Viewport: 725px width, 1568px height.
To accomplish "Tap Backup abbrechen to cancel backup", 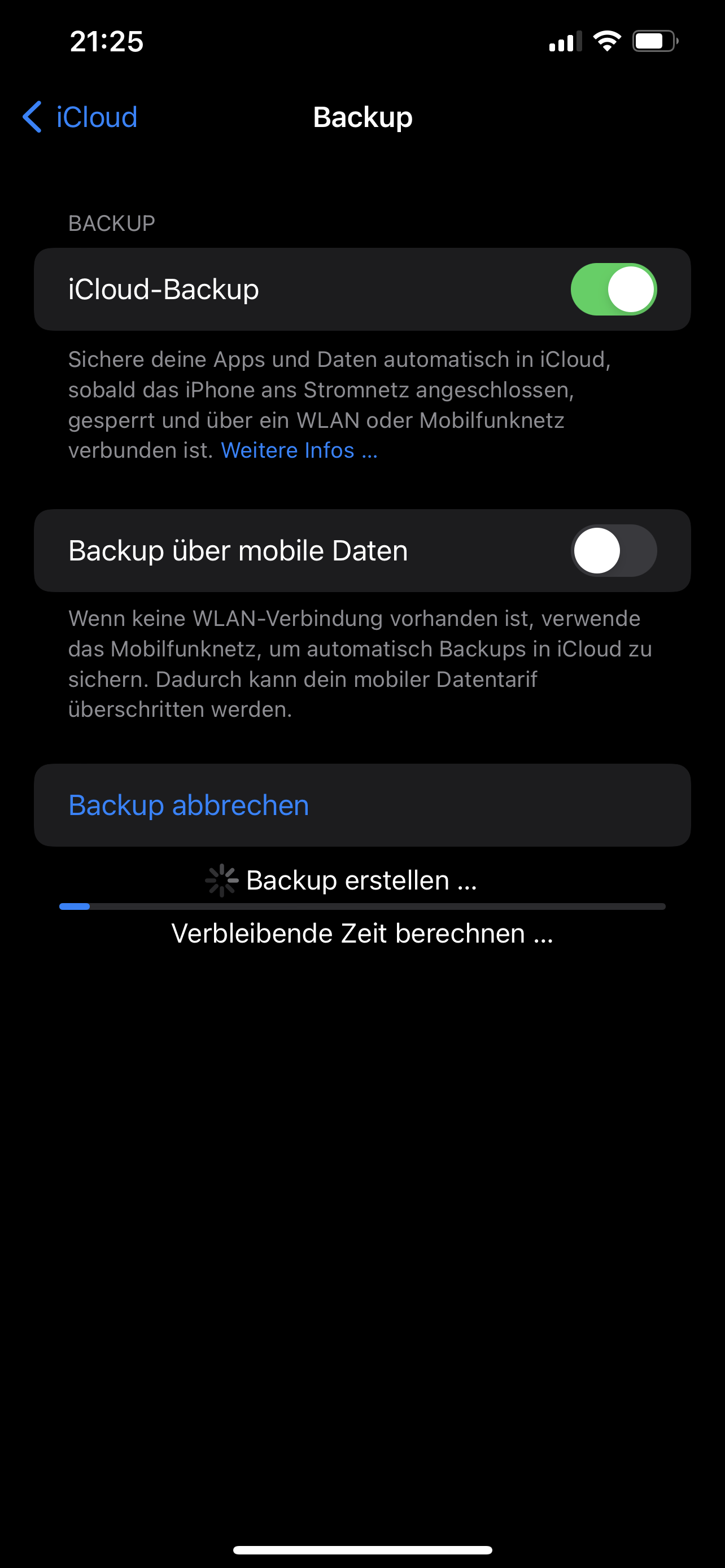I will pyautogui.click(x=362, y=805).
